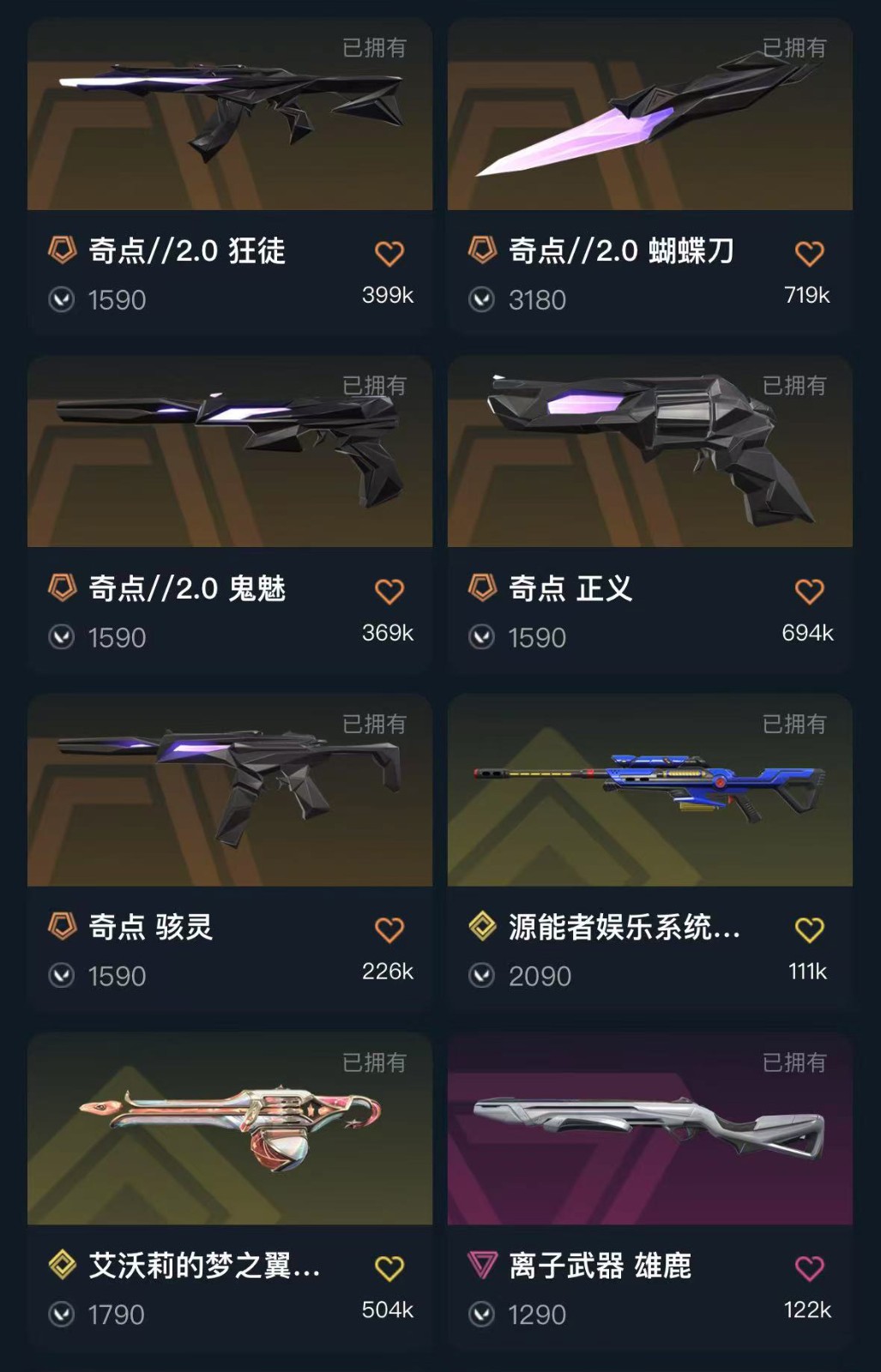The image size is (881, 1372).
Task: Favorite the 奇点//2.0 鬼魅 skin
Action: click(x=389, y=592)
